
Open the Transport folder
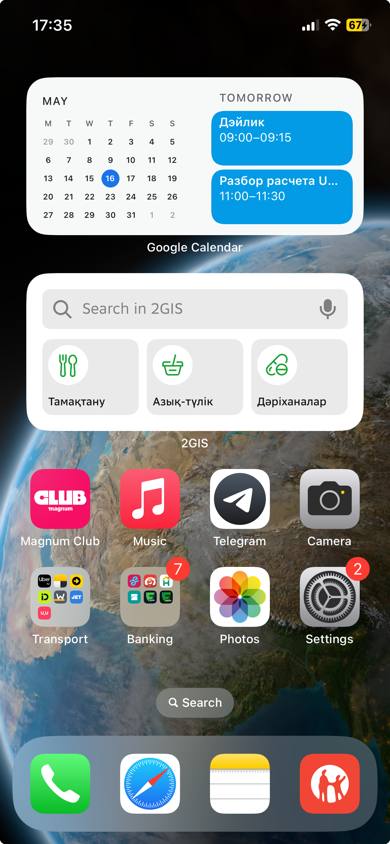[60, 597]
